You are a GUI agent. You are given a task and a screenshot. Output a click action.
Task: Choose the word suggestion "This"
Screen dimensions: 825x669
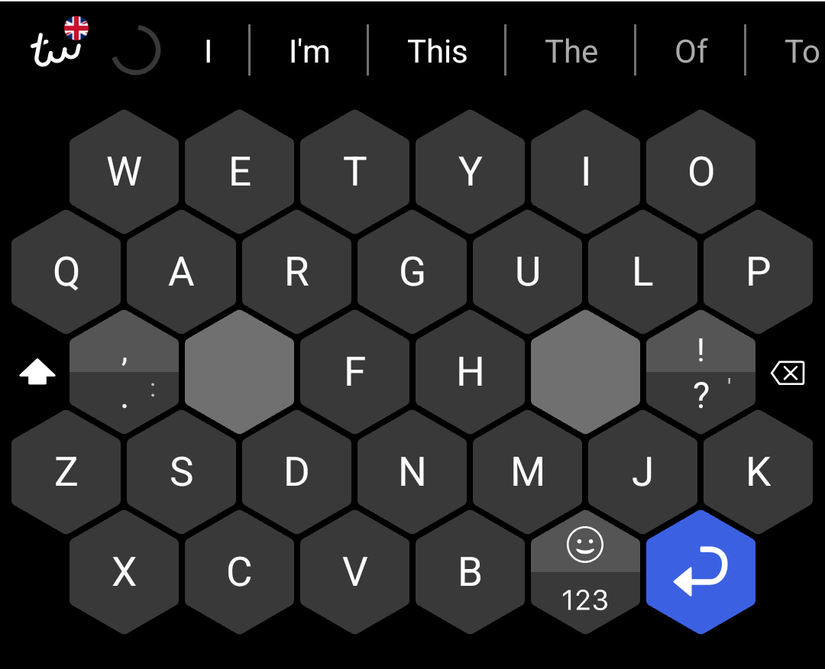437,51
